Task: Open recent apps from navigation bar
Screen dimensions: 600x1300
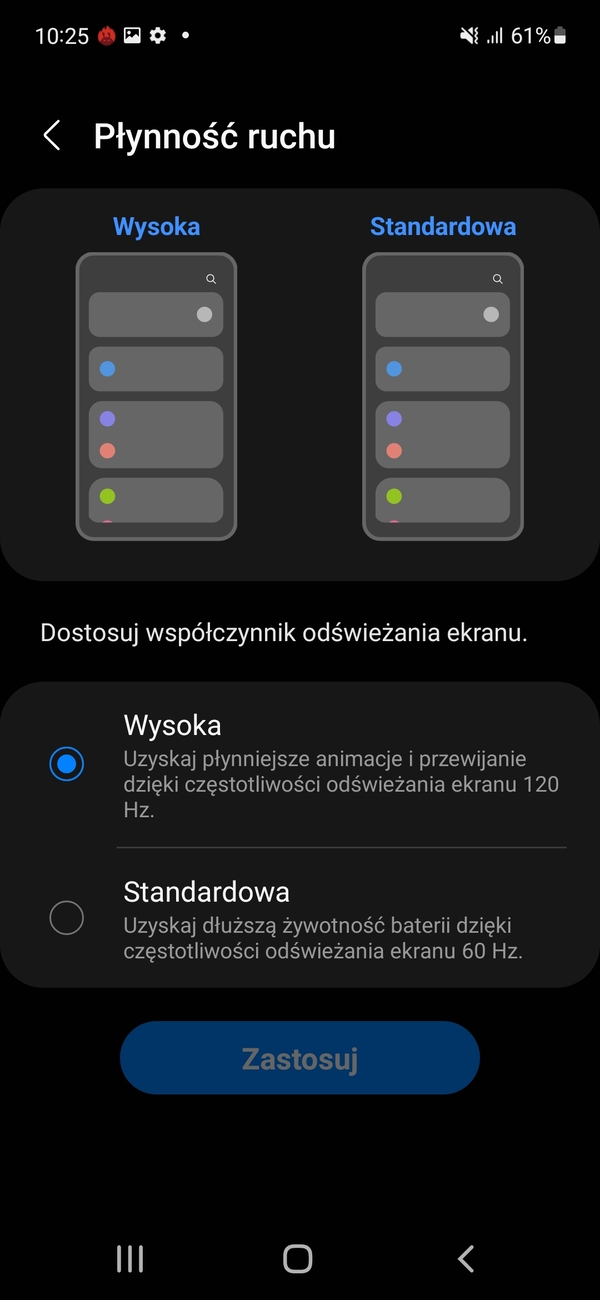Action: click(130, 1259)
